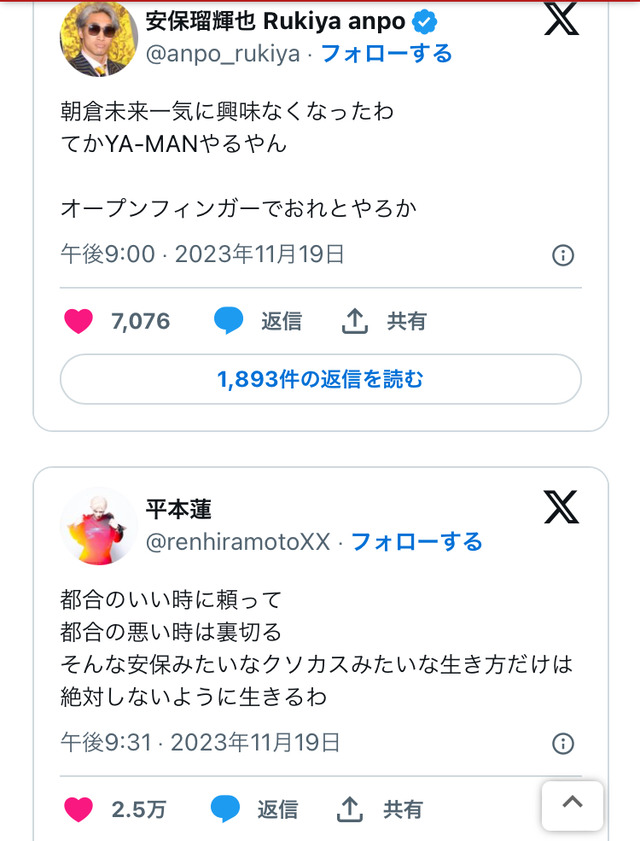The height and width of the screenshot is (841, 640).
Task: Open the 午後9:31 · 2023年11月19日 timestamp link
Action: pos(201,742)
